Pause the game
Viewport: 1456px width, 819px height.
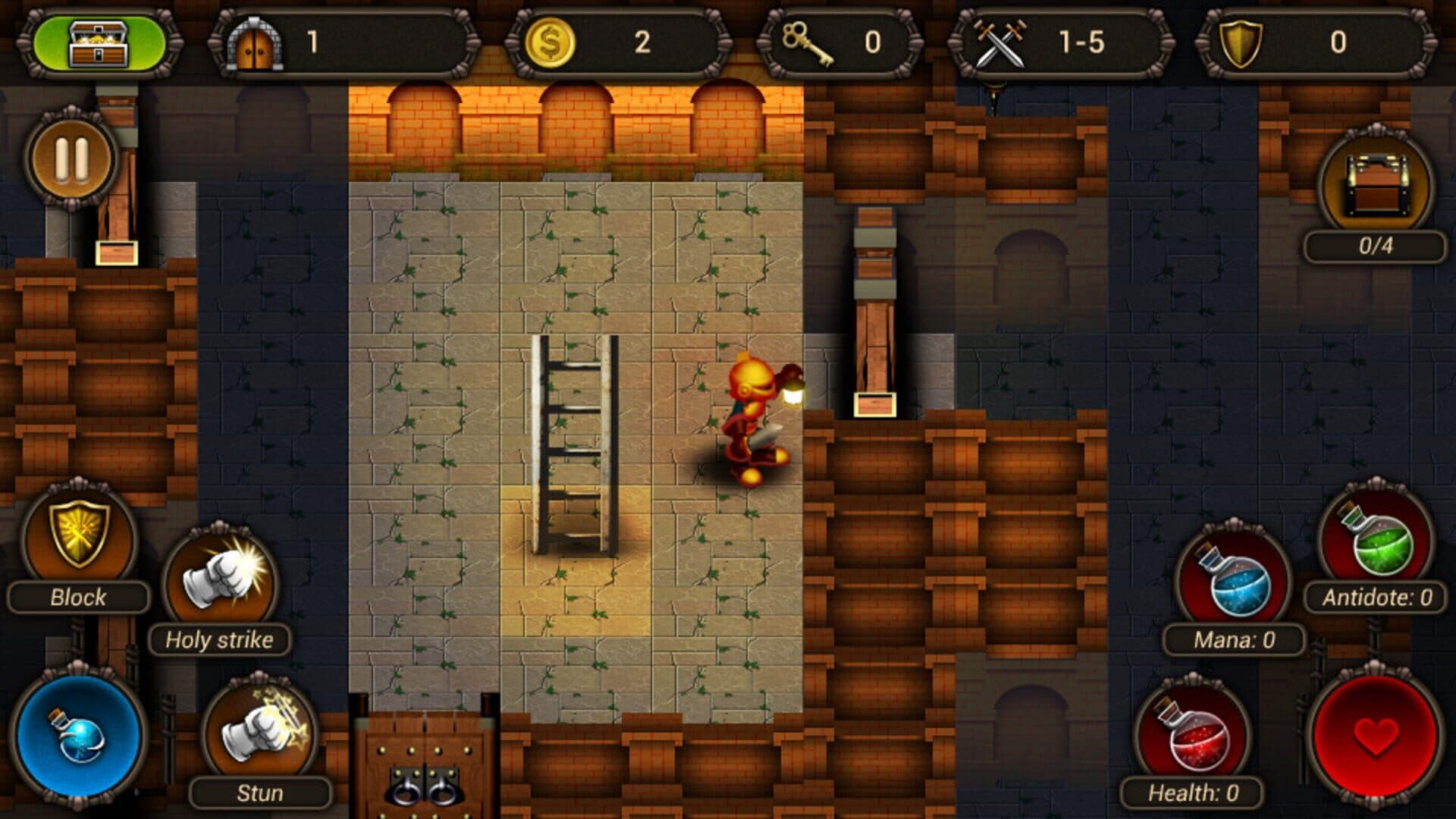(x=72, y=160)
